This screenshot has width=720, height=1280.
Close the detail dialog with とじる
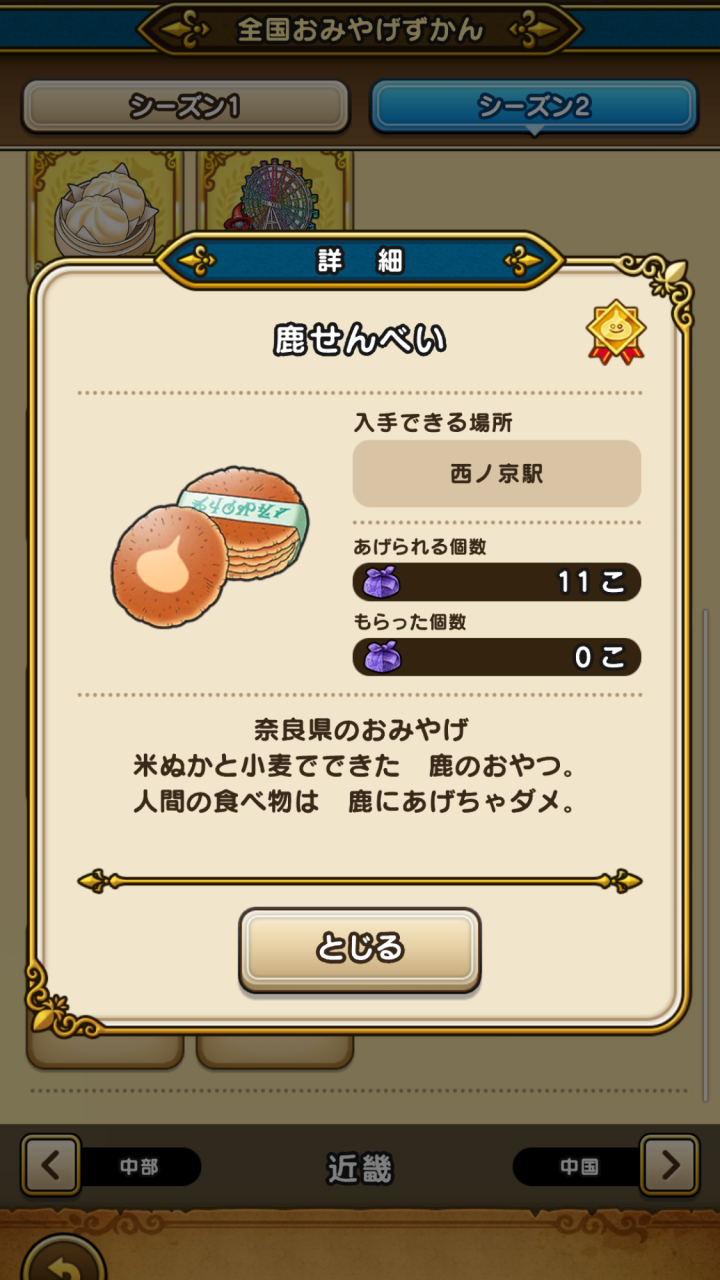pyautogui.click(x=359, y=948)
